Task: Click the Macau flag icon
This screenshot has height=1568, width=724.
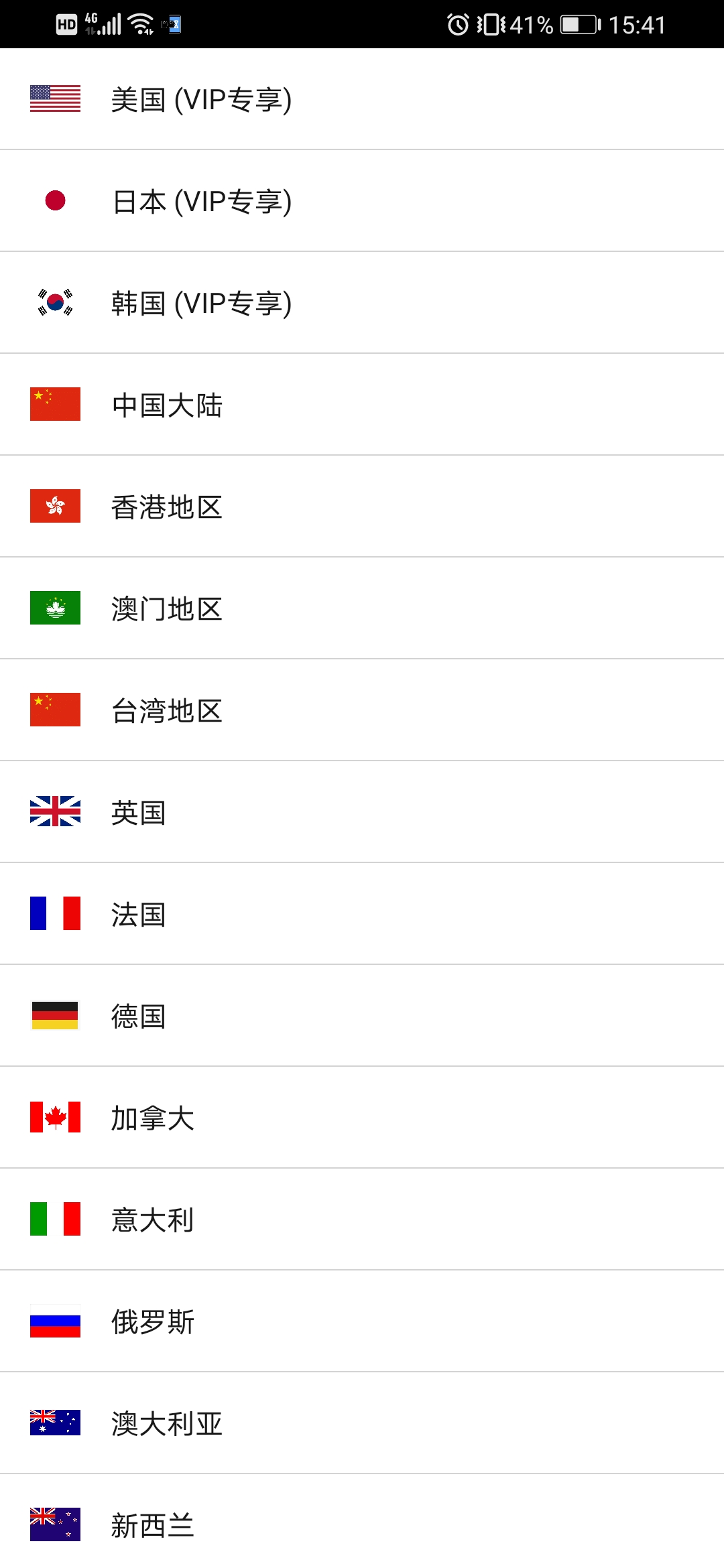Action: coord(55,608)
